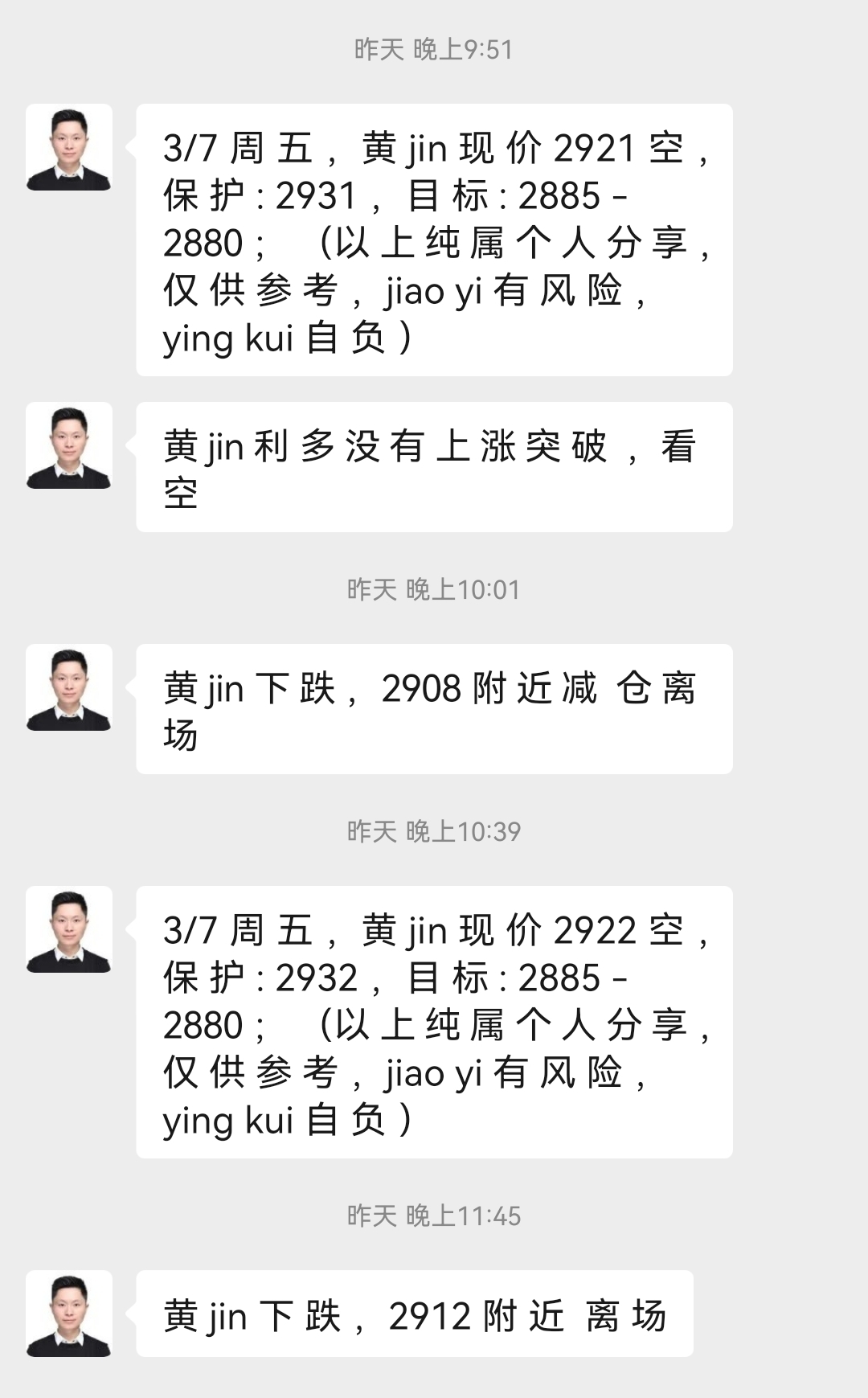Image resolution: width=868 pixels, height=1398 pixels.
Task: Tap profile photo next to 利多没有上涨突破 message
Action: (x=69, y=445)
